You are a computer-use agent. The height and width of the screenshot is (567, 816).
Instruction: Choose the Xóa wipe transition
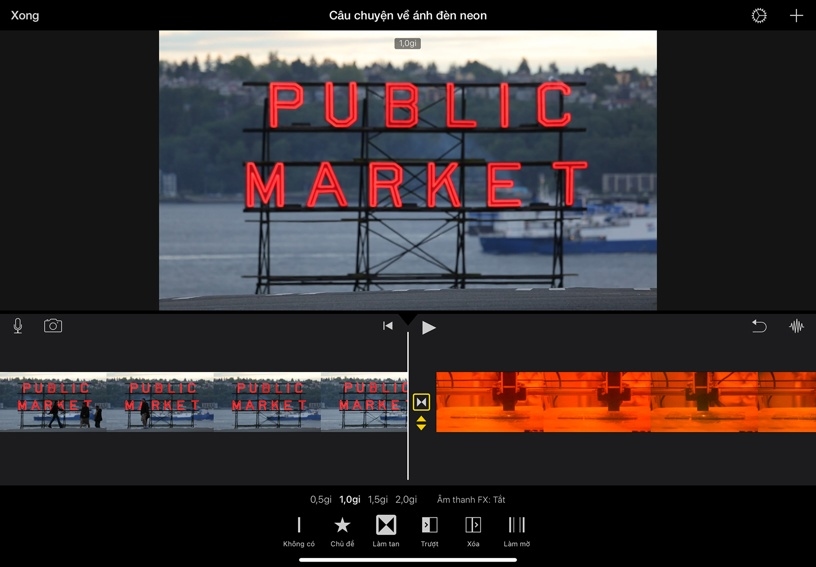tap(473, 531)
